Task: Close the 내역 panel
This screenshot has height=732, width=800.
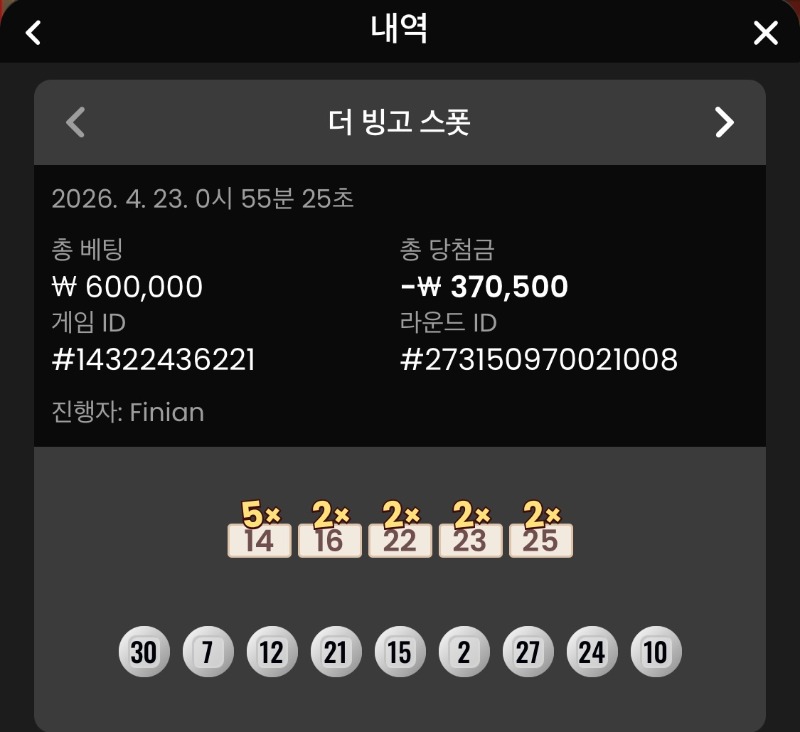Action: click(x=765, y=33)
